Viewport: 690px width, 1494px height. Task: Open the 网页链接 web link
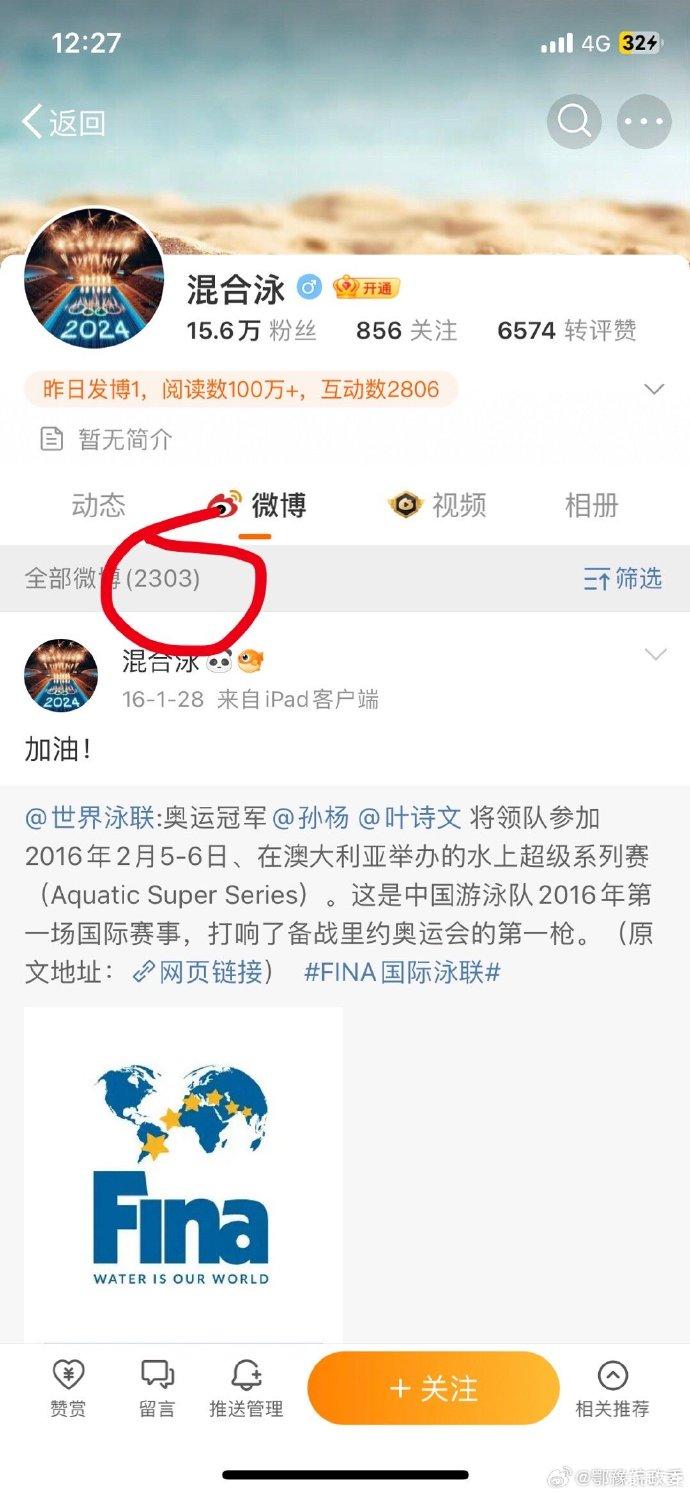(198, 972)
